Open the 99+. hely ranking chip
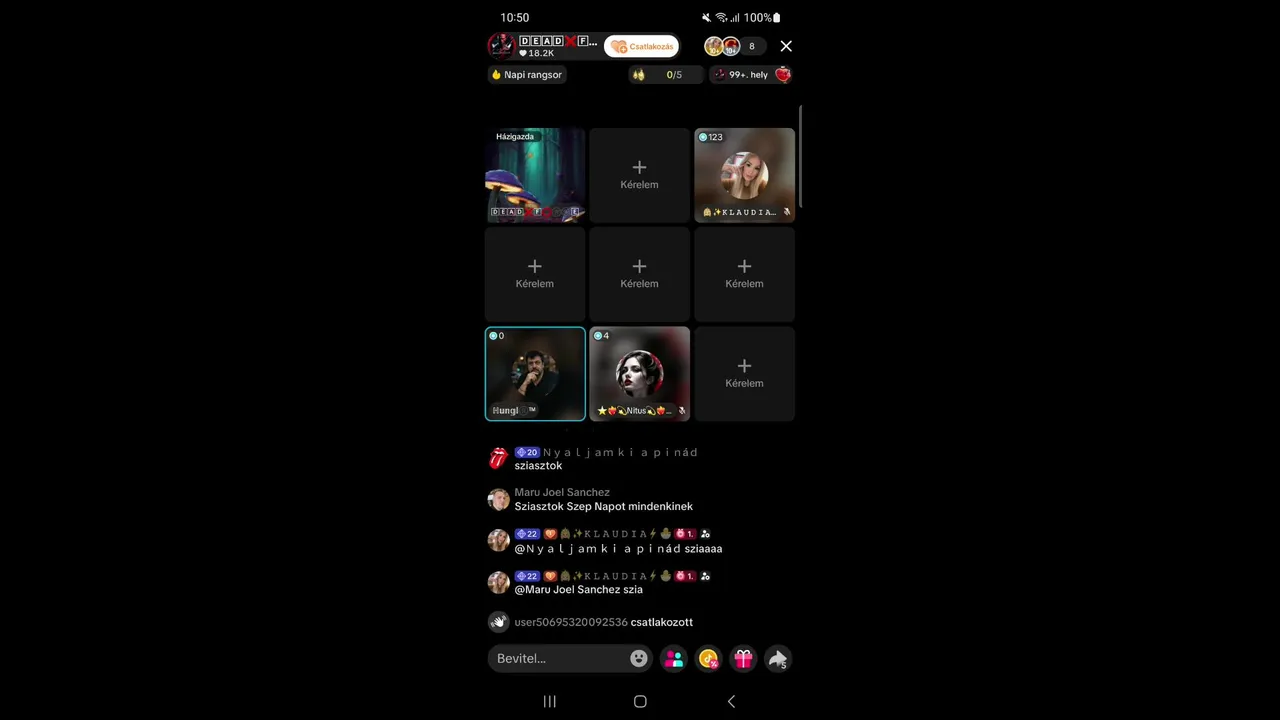The image size is (1280, 720). [x=748, y=75]
